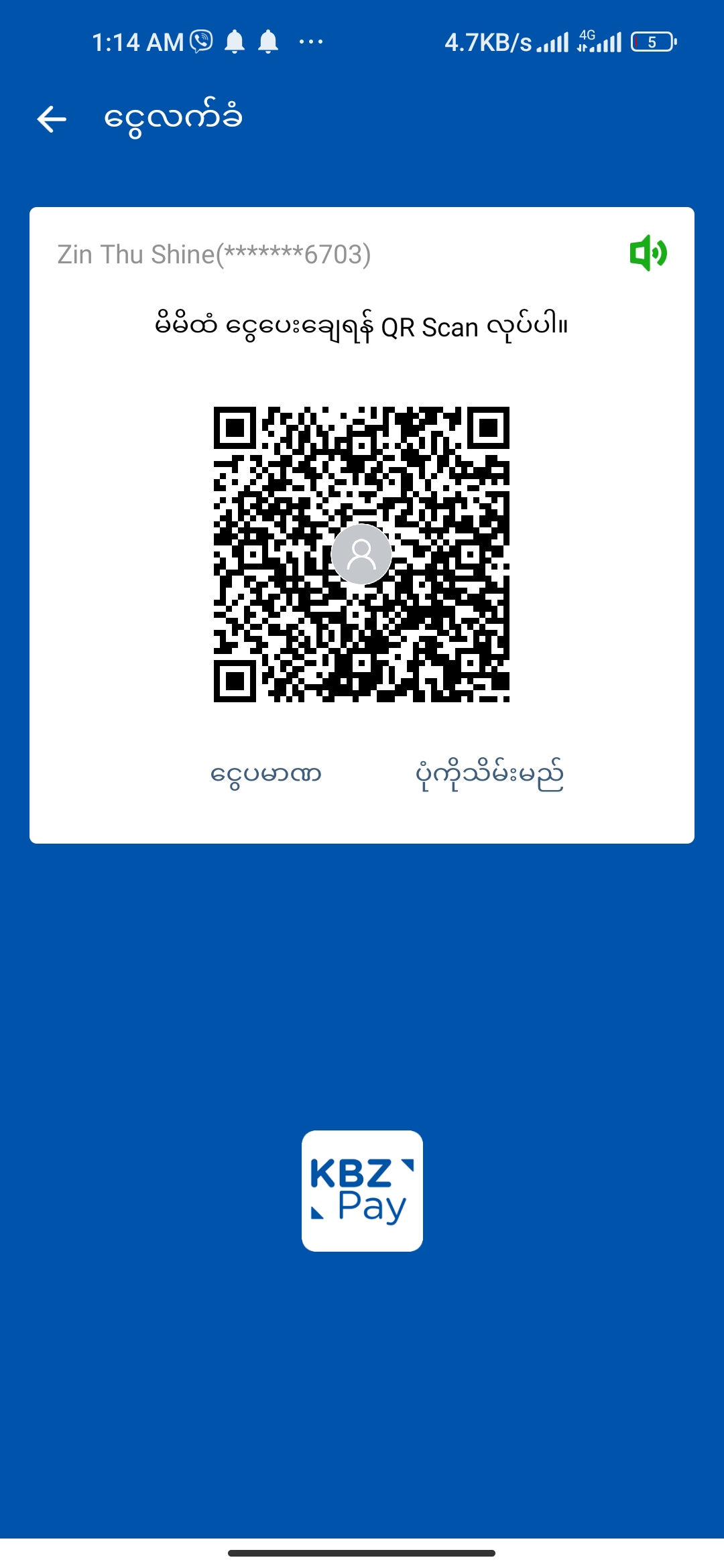Tap ငွေပမာဏ to set amount
Screen dimensions: 724x1568
266,775
